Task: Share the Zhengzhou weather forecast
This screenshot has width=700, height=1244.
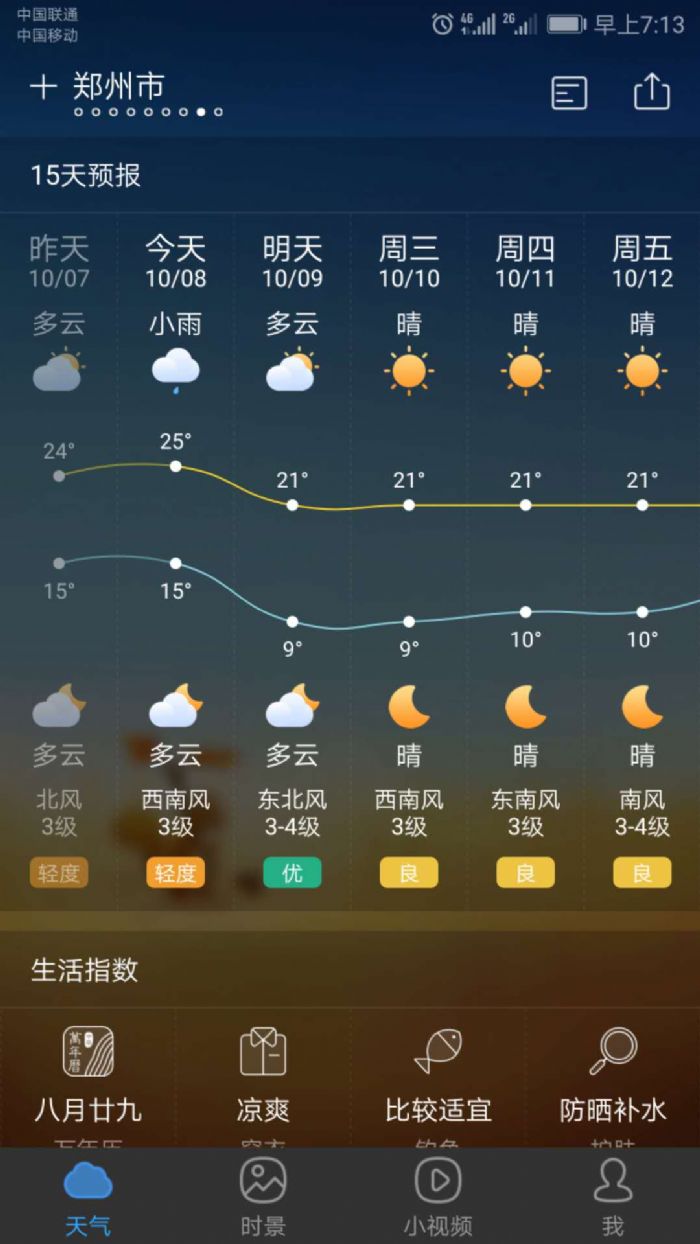Action: (x=652, y=92)
